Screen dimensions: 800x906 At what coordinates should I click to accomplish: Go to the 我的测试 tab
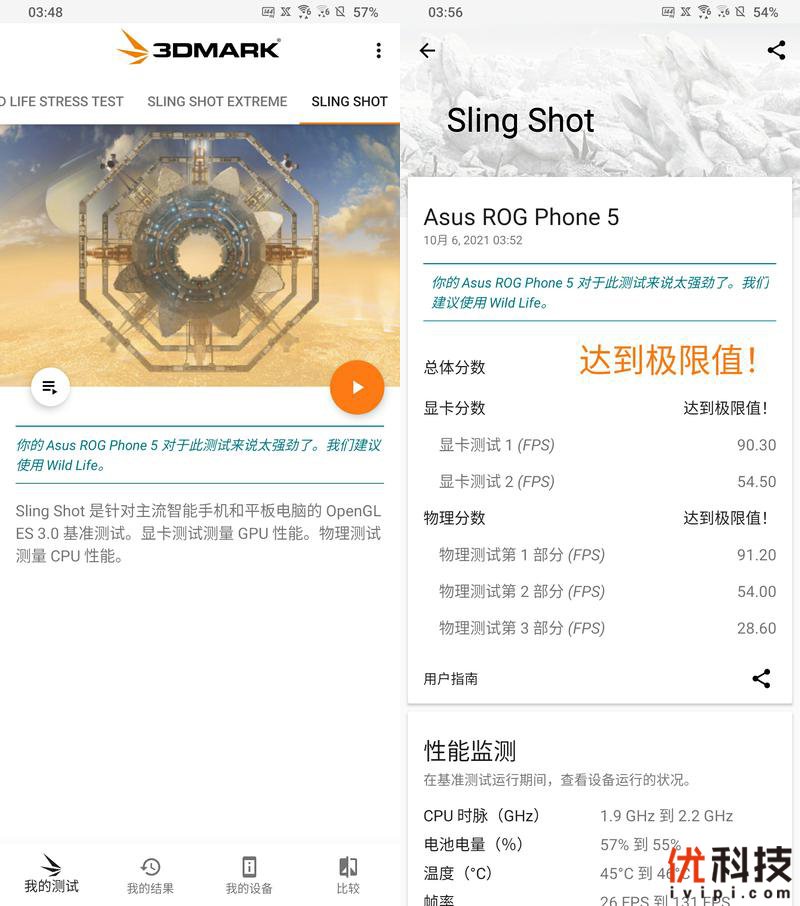point(51,874)
